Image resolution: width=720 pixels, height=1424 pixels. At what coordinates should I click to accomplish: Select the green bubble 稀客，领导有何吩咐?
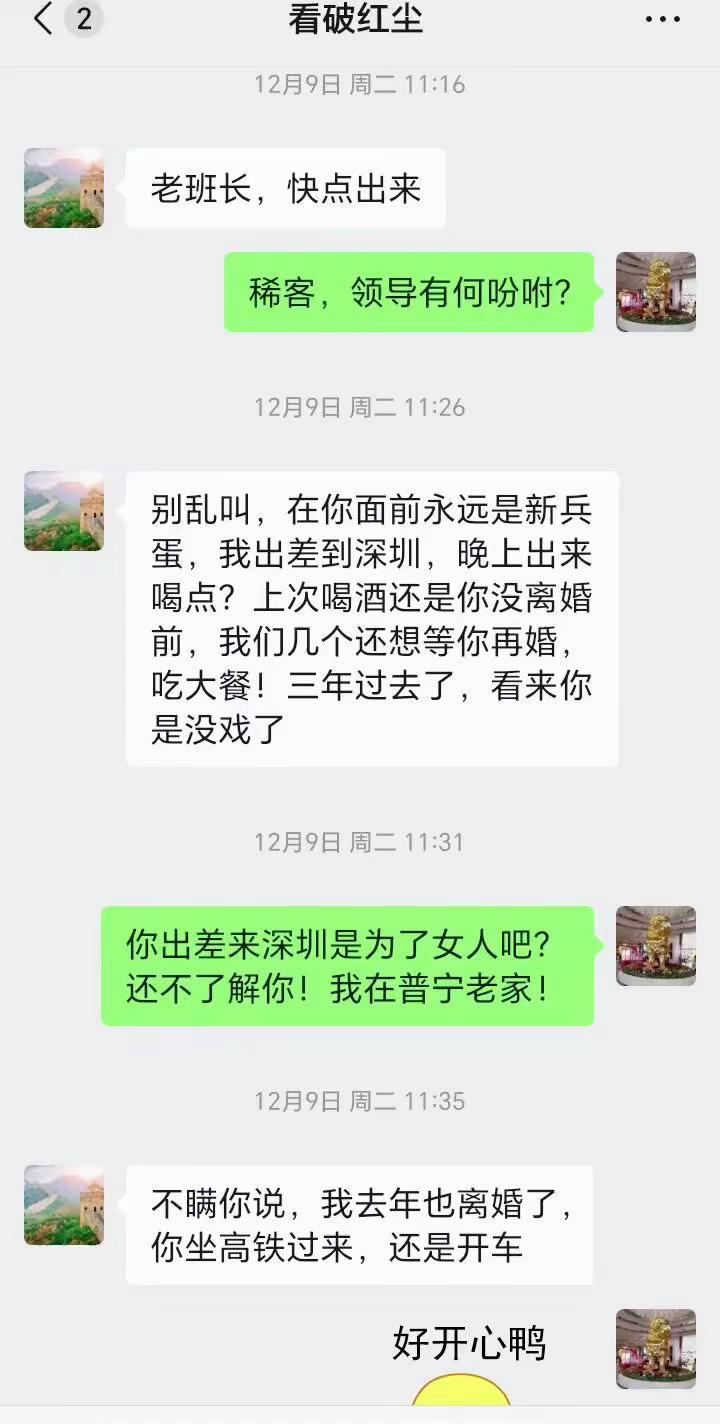(x=408, y=293)
